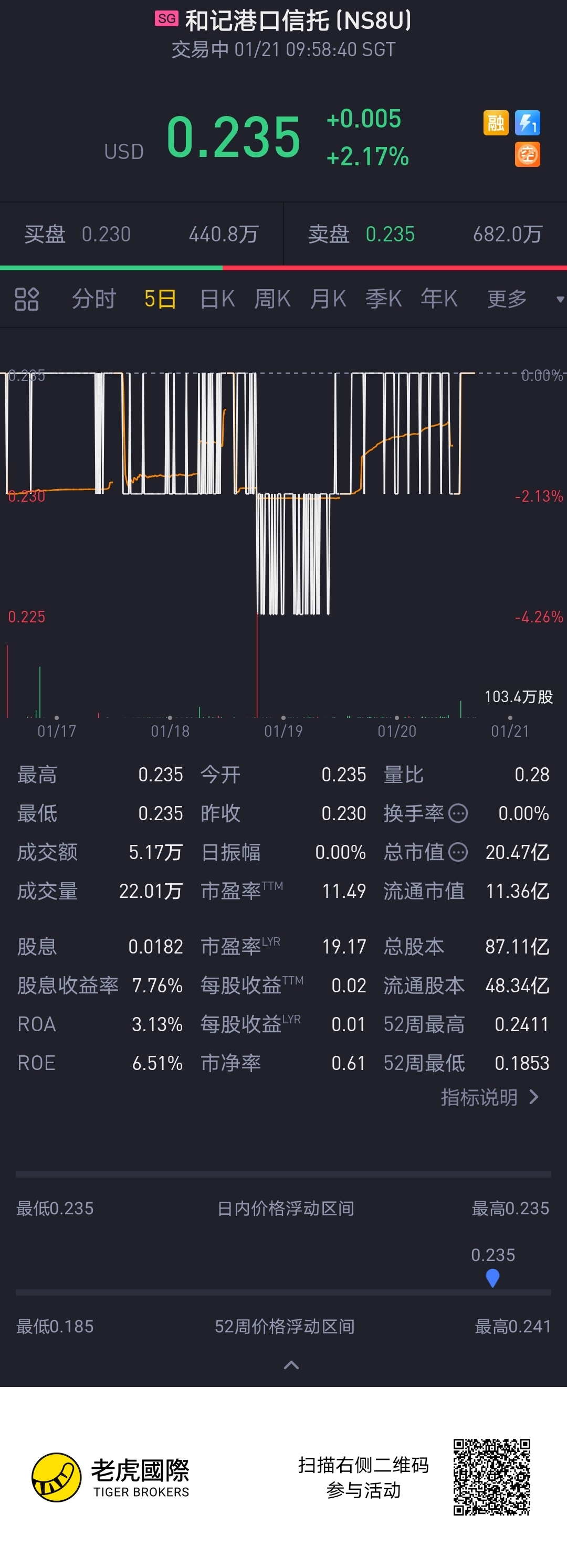Screen dimensions: 567x1568
Task: Select the 5日 chart tab
Action: [160, 299]
